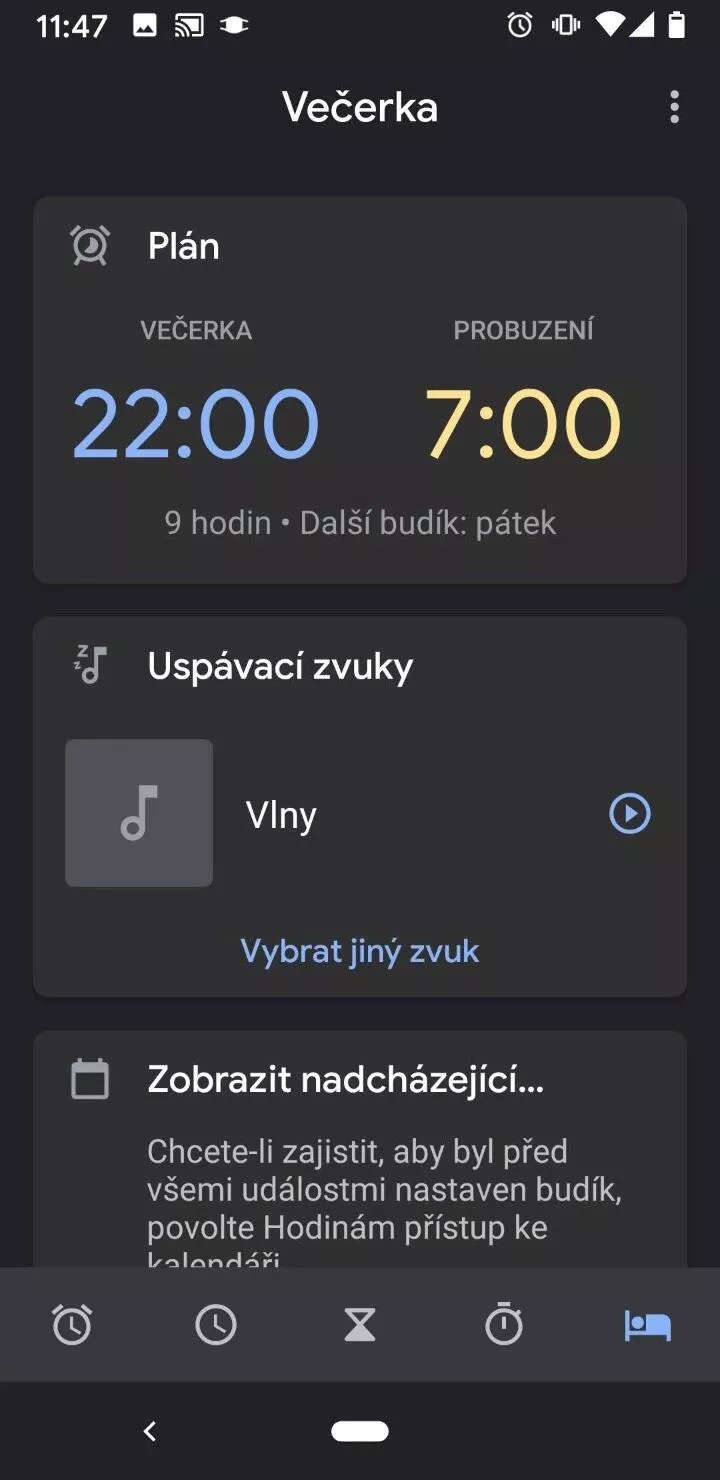The height and width of the screenshot is (1480, 720).
Task: Tap the home pill button
Action: [360, 1431]
